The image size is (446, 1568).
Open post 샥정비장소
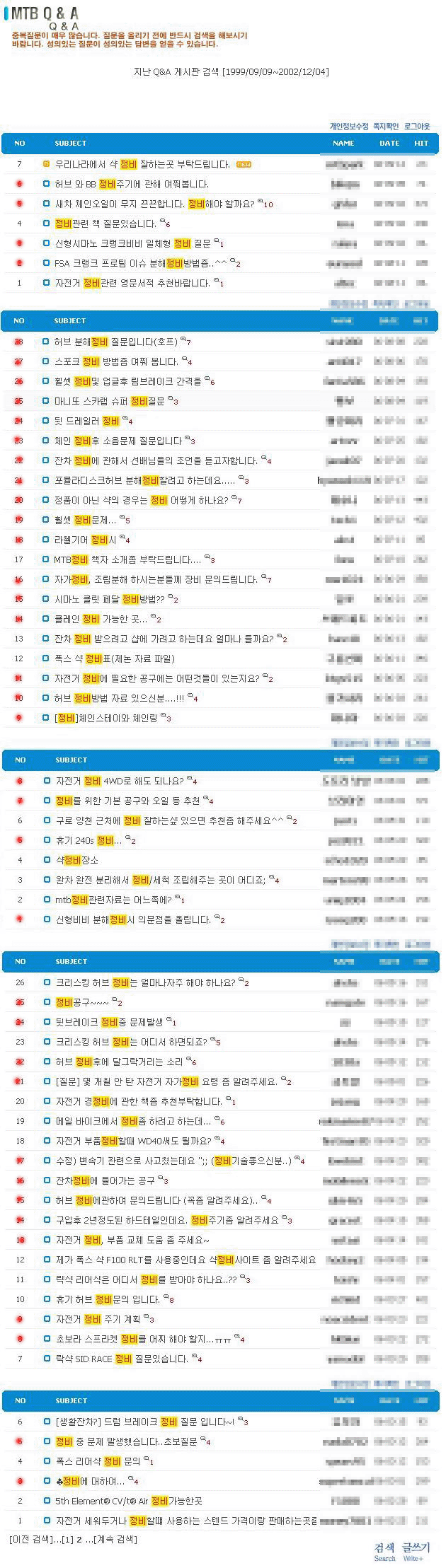(x=76, y=860)
